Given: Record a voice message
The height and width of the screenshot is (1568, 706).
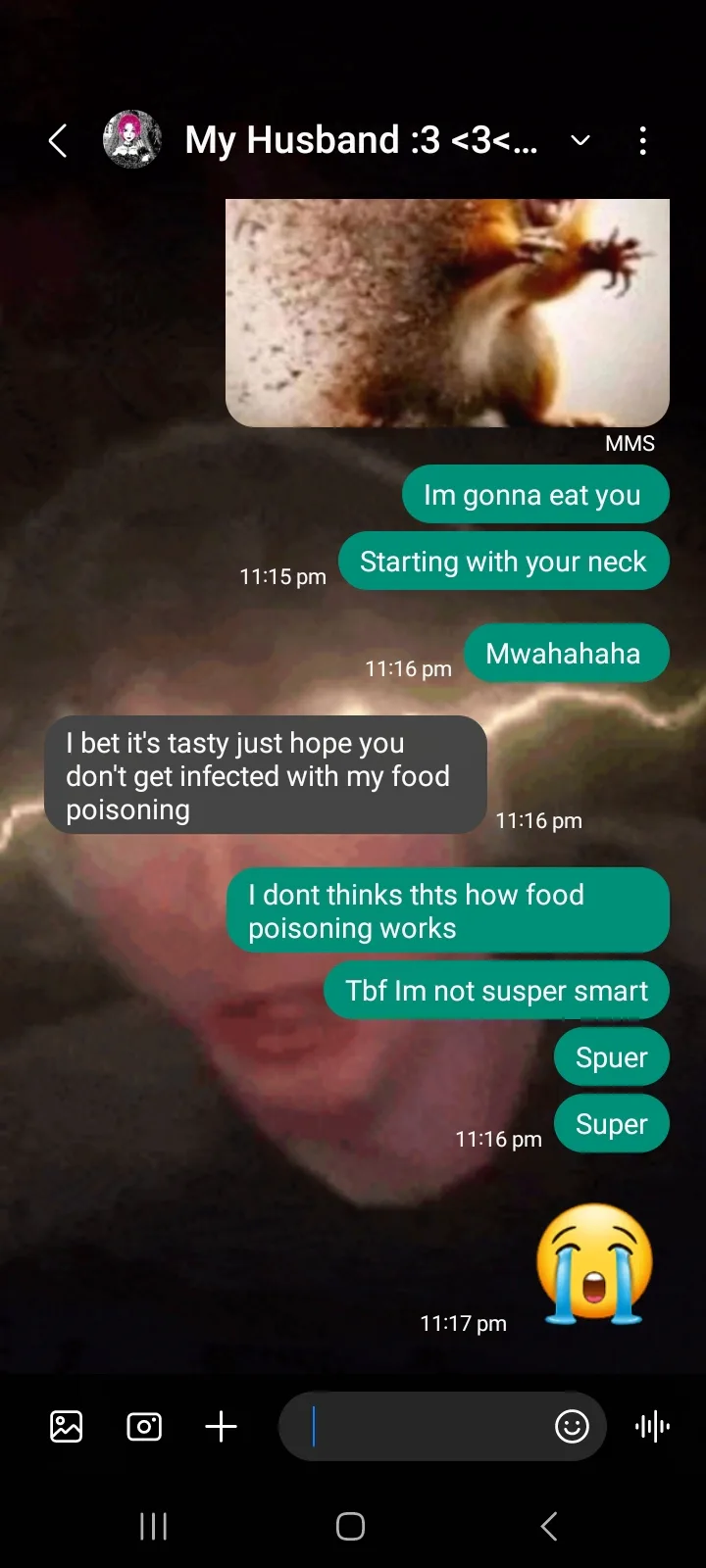Looking at the screenshot, I should click(x=653, y=1426).
